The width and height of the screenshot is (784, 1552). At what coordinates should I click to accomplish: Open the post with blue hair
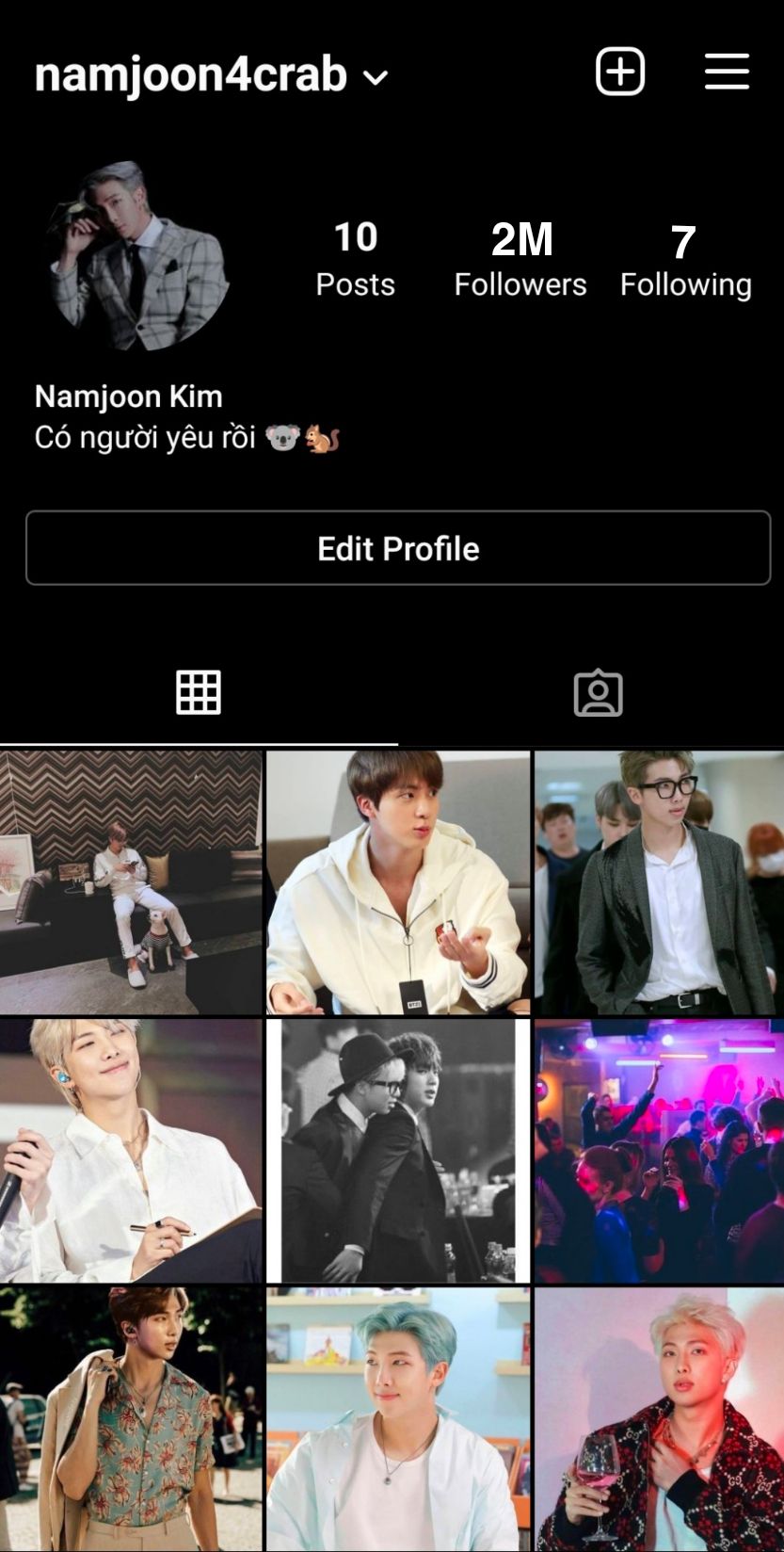tap(398, 1419)
